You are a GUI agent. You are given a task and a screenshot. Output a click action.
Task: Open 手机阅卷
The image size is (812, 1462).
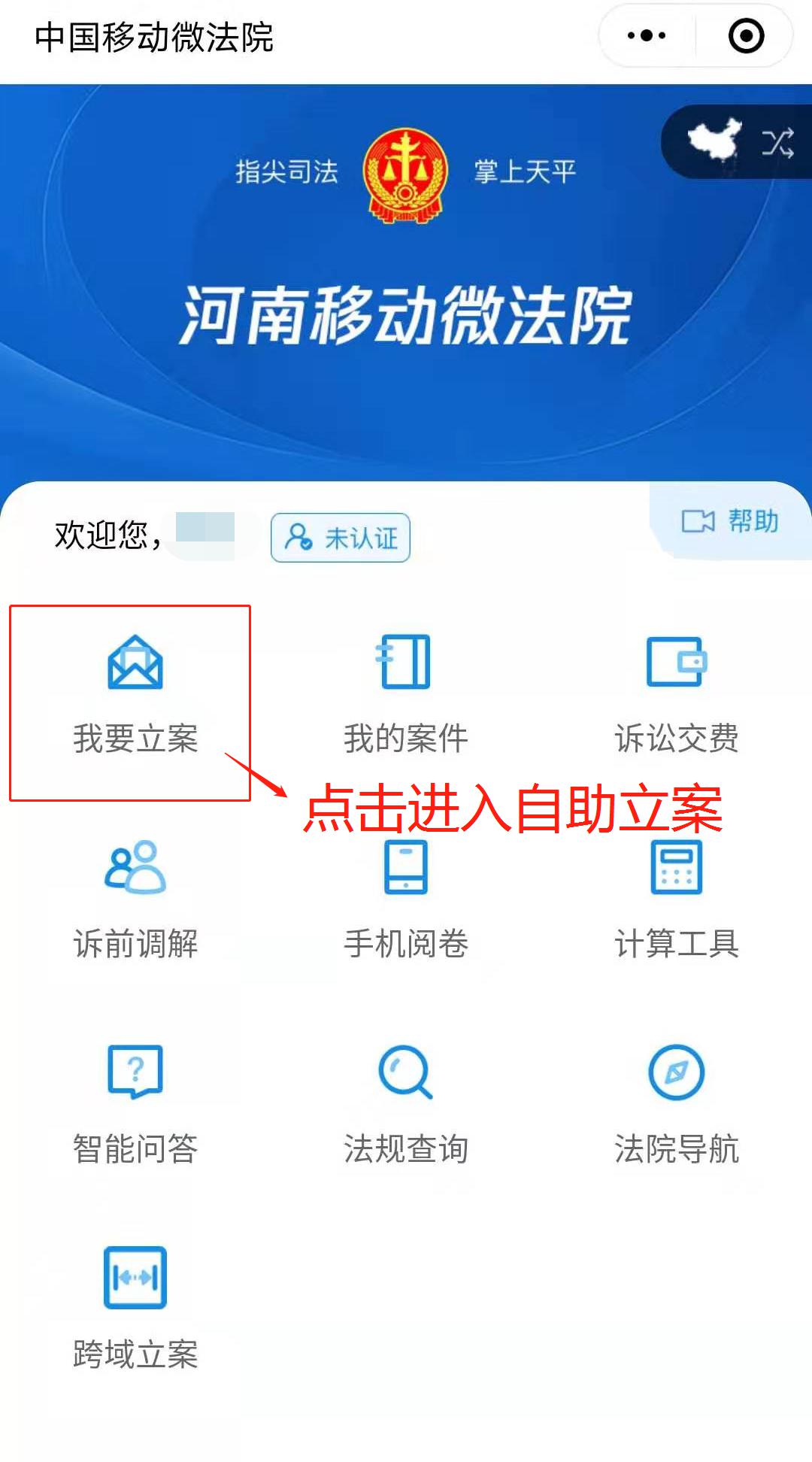point(406,900)
